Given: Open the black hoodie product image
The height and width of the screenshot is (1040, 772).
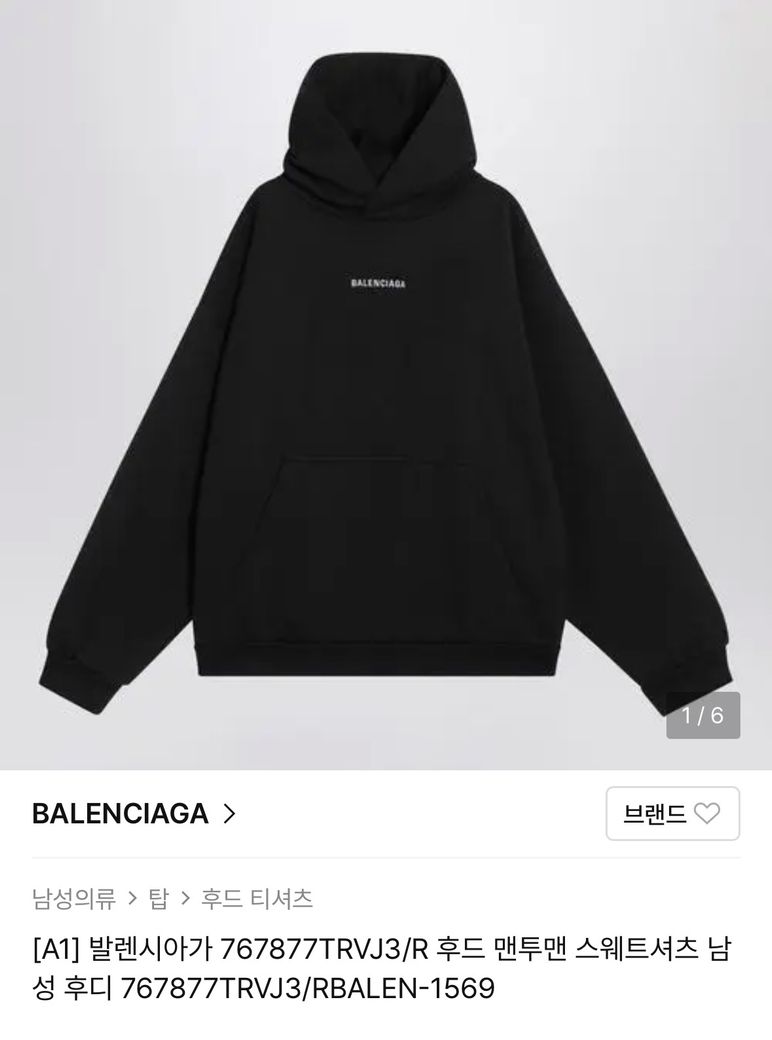Looking at the screenshot, I should (x=385, y=380).
